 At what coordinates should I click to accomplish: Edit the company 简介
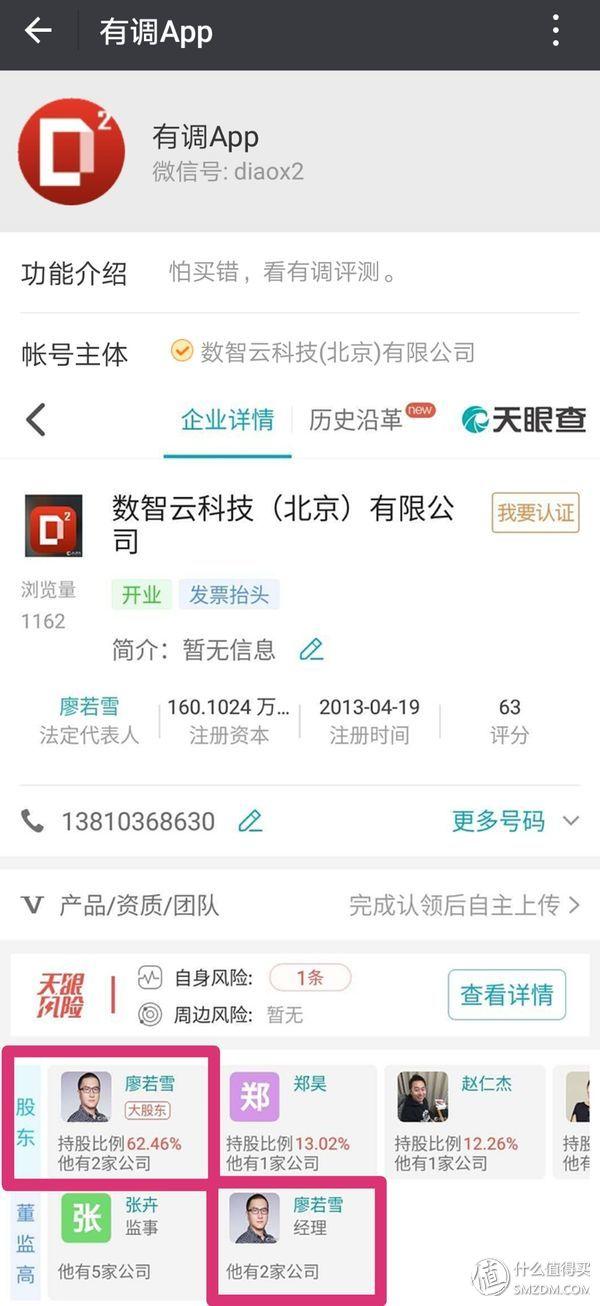pyautogui.click(x=311, y=650)
